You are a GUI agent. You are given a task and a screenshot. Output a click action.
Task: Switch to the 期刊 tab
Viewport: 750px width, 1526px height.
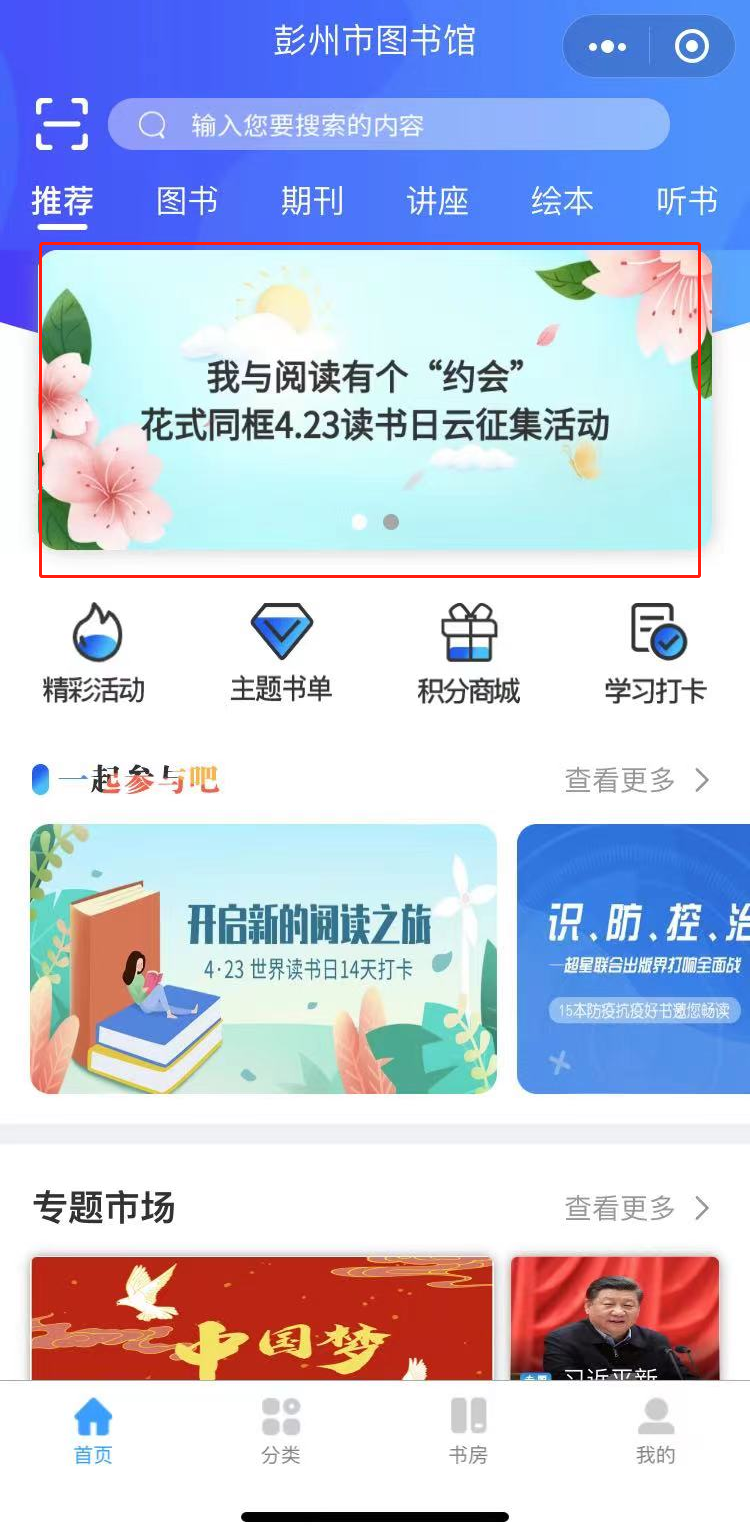pyautogui.click(x=312, y=202)
